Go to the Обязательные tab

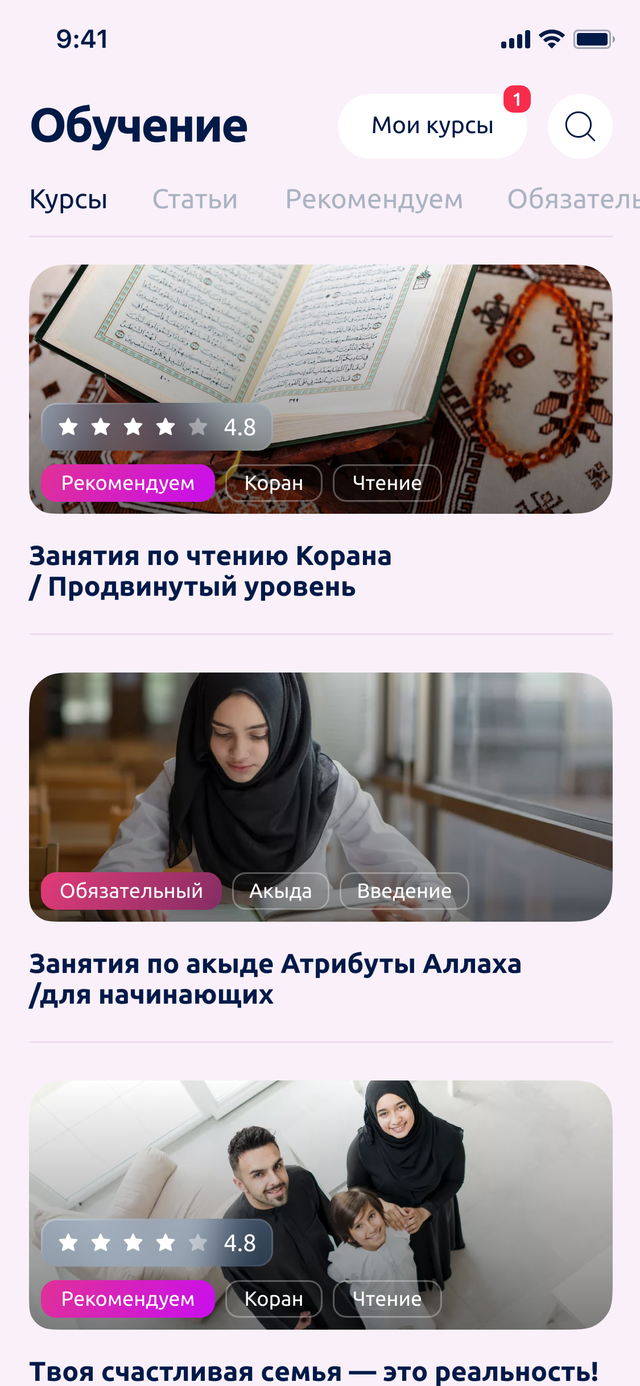[x=572, y=200]
